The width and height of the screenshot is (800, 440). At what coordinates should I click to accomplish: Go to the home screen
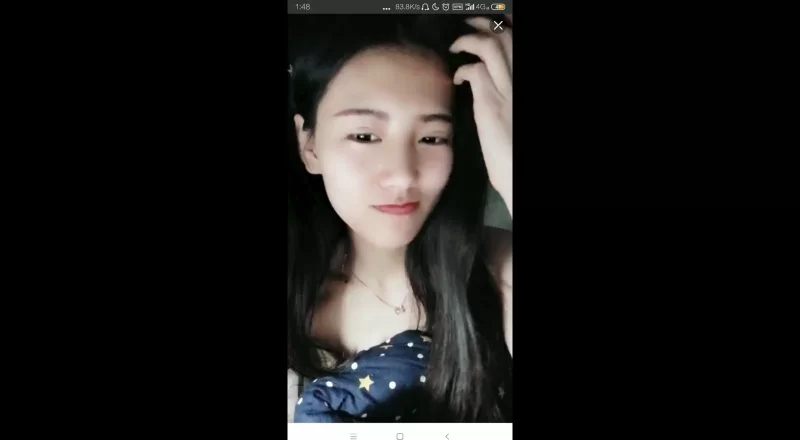coord(400,436)
